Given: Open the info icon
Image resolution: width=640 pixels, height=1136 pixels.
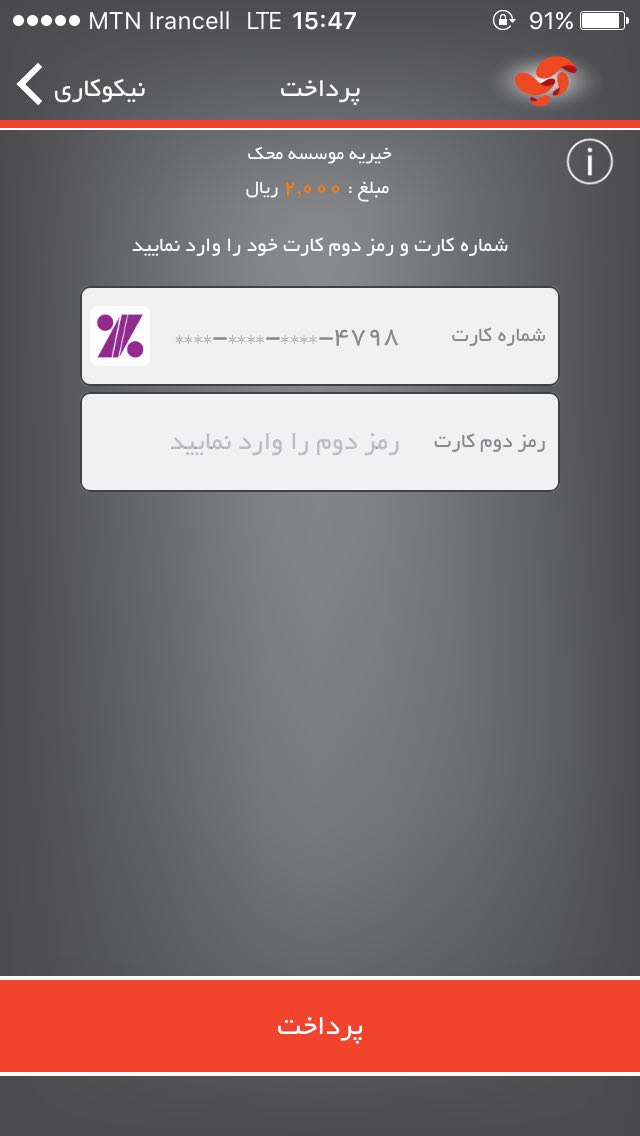Looking at the screenshot, I should 589,162.
